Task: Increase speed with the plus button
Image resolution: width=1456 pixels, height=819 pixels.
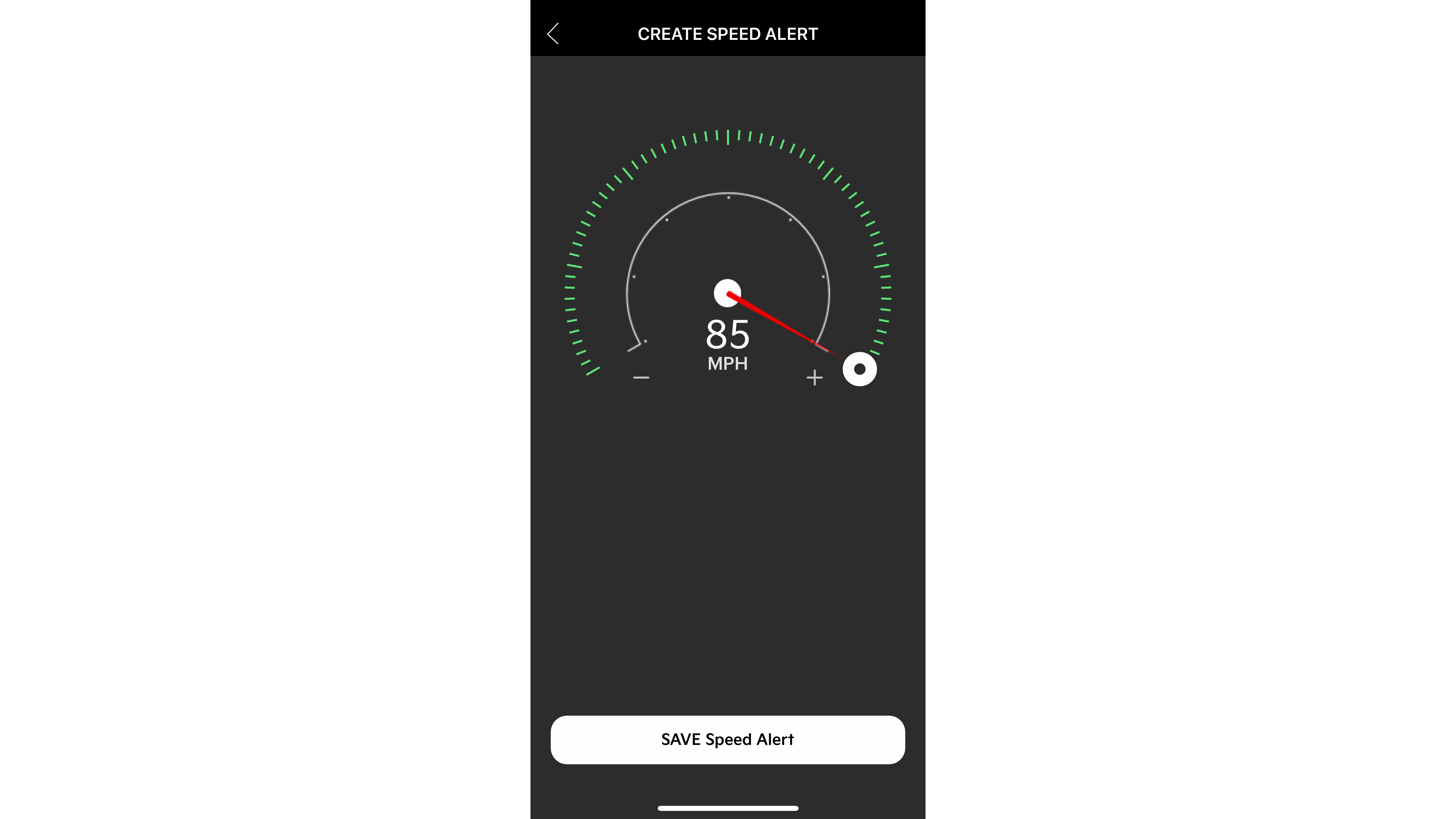Action: (x=814, y=378)
